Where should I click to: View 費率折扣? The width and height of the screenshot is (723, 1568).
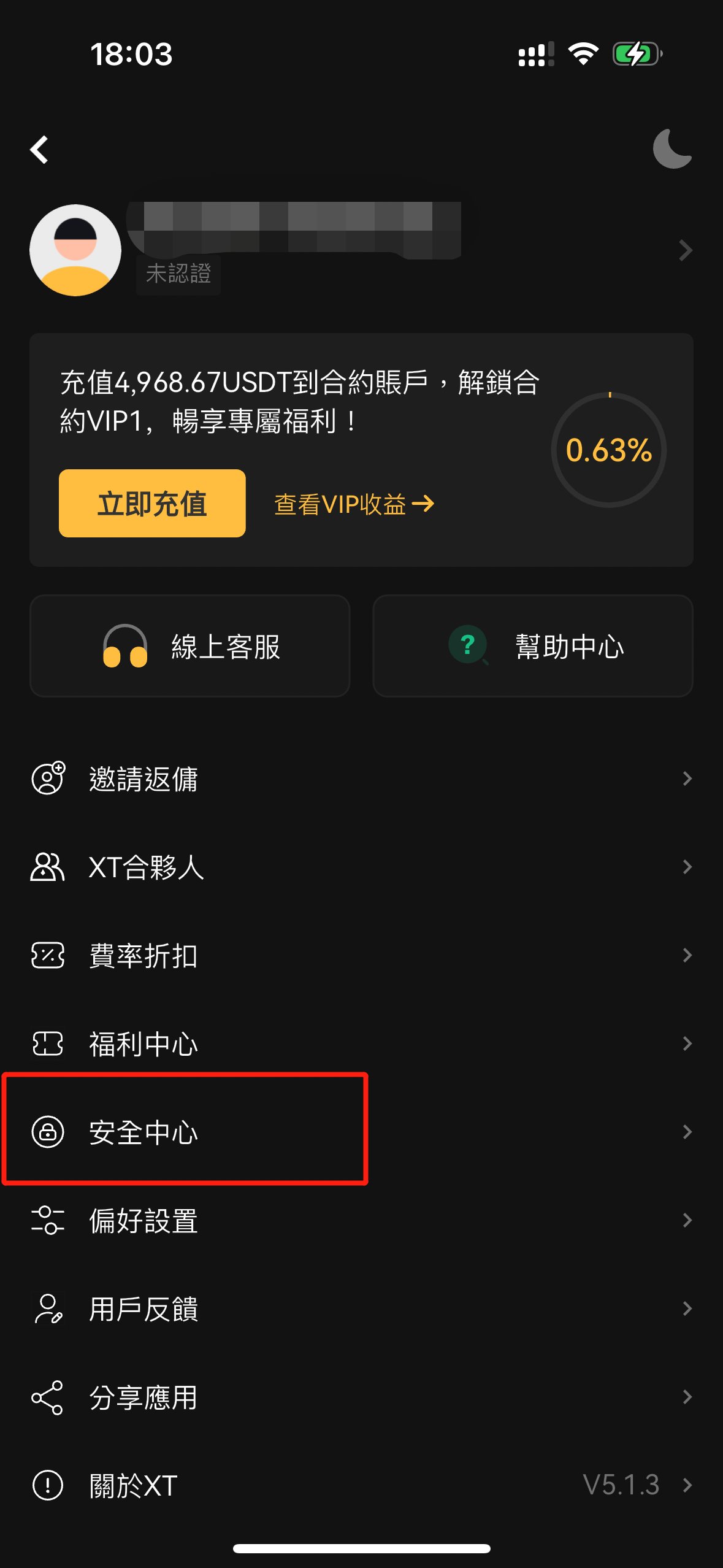click(361, 956)
